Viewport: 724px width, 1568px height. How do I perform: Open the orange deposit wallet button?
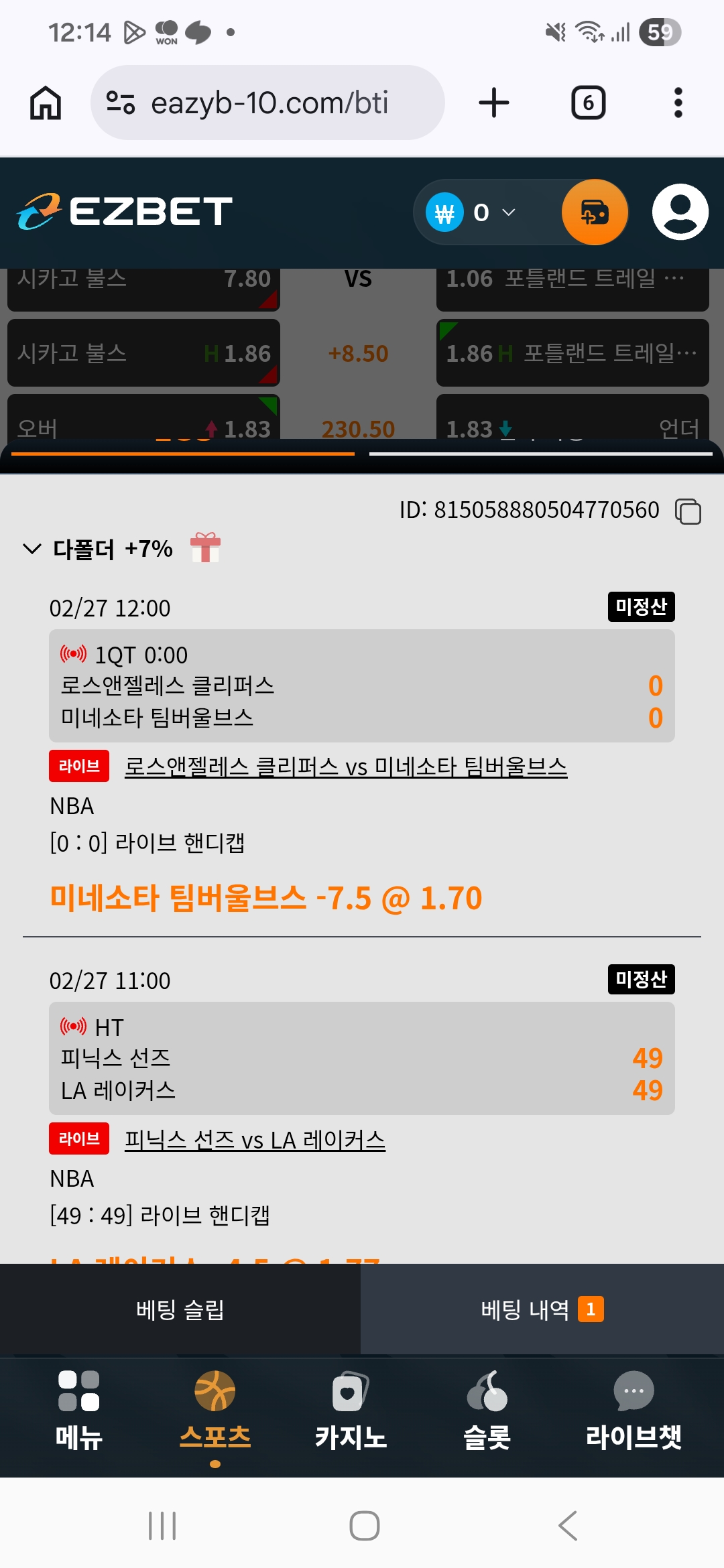pyautogui.click(x=595, y=212)
